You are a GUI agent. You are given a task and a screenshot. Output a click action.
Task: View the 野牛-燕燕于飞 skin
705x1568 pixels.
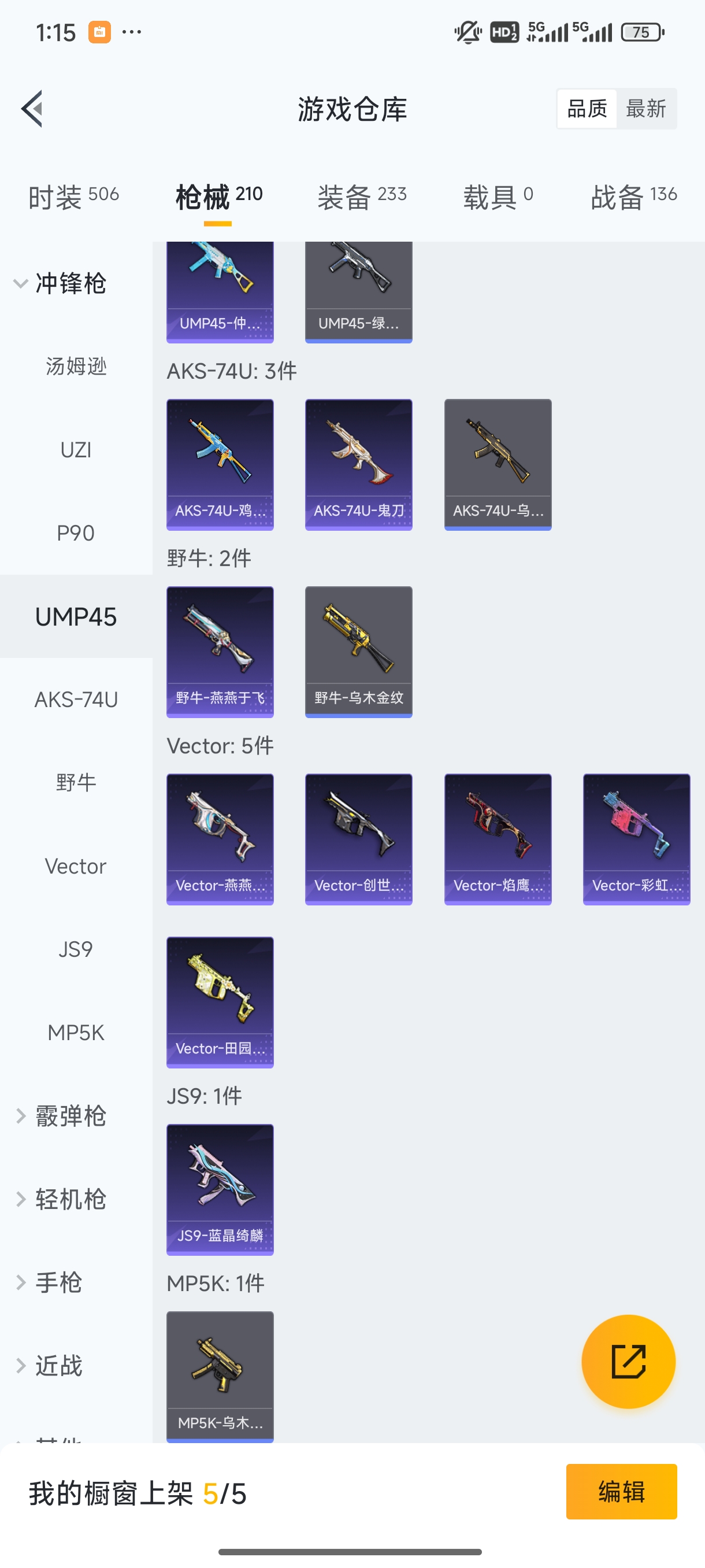click(220, 652)
